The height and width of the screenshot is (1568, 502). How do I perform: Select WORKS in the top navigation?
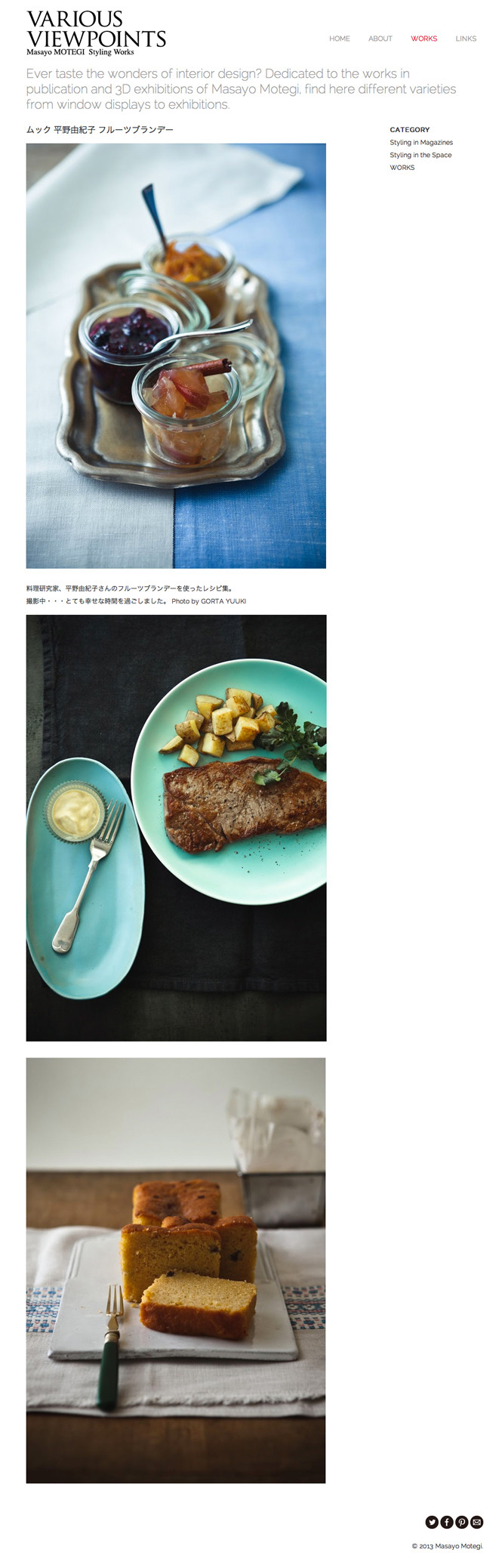pos(423,39)
